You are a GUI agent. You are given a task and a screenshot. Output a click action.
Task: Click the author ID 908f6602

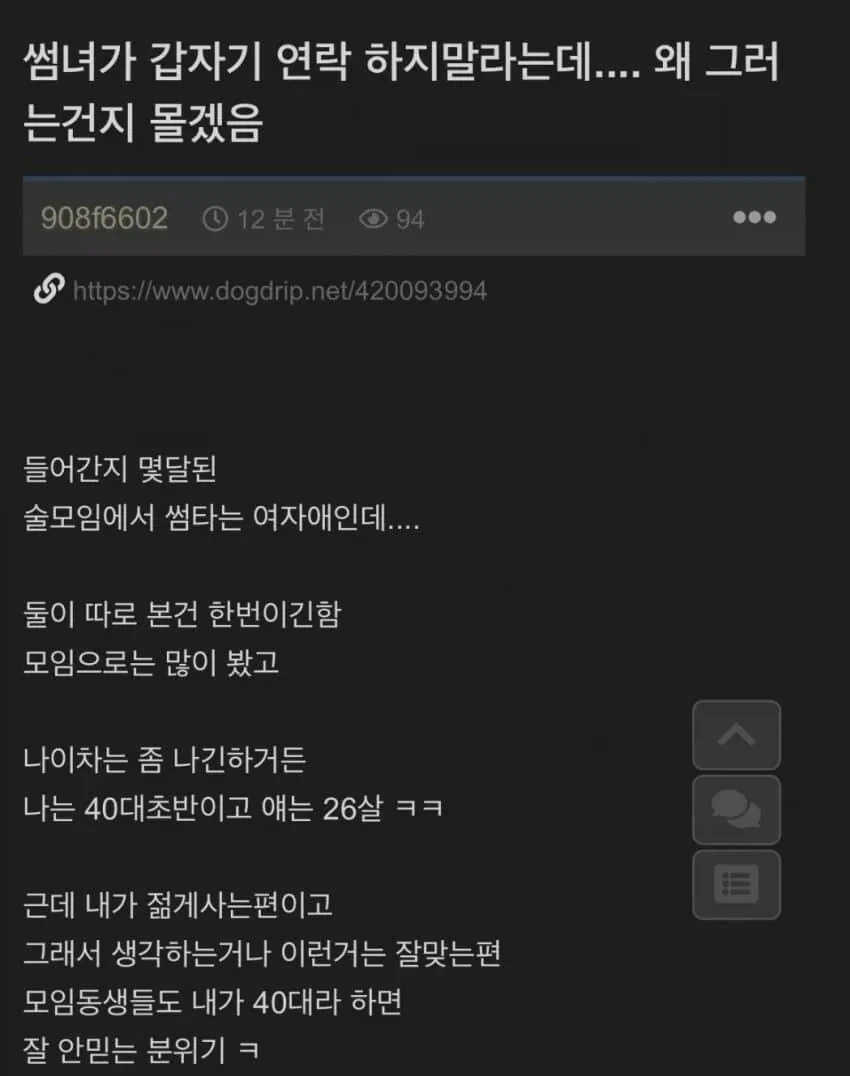(104, 216)
